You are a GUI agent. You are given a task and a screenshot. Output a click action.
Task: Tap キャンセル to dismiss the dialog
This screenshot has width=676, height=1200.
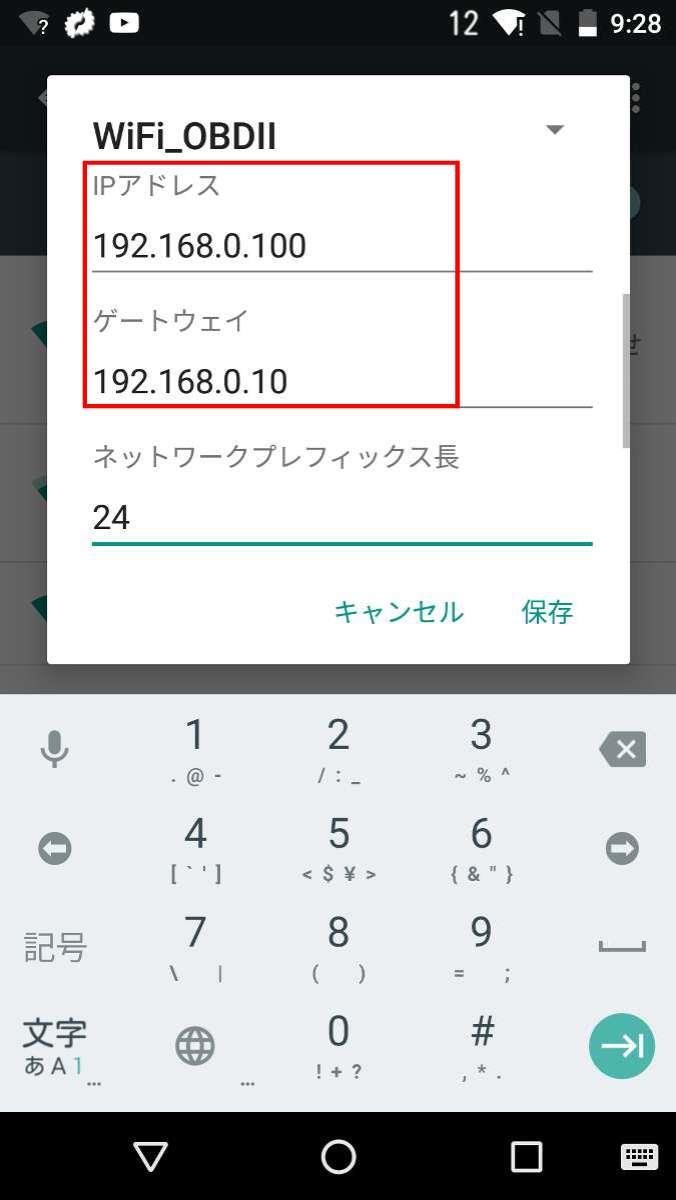coord(398,612)
